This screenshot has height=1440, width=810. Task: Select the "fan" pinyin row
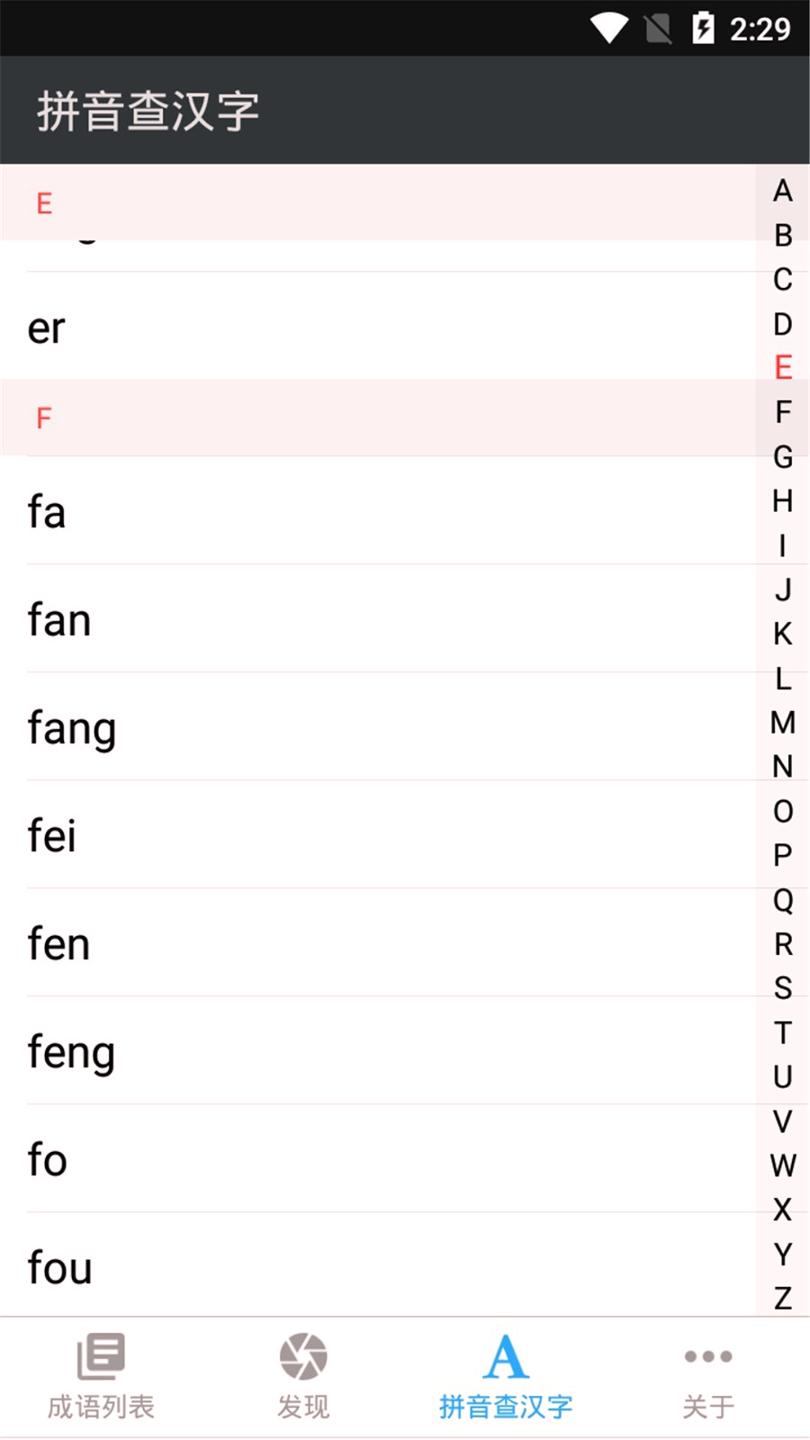coord(380,620)
